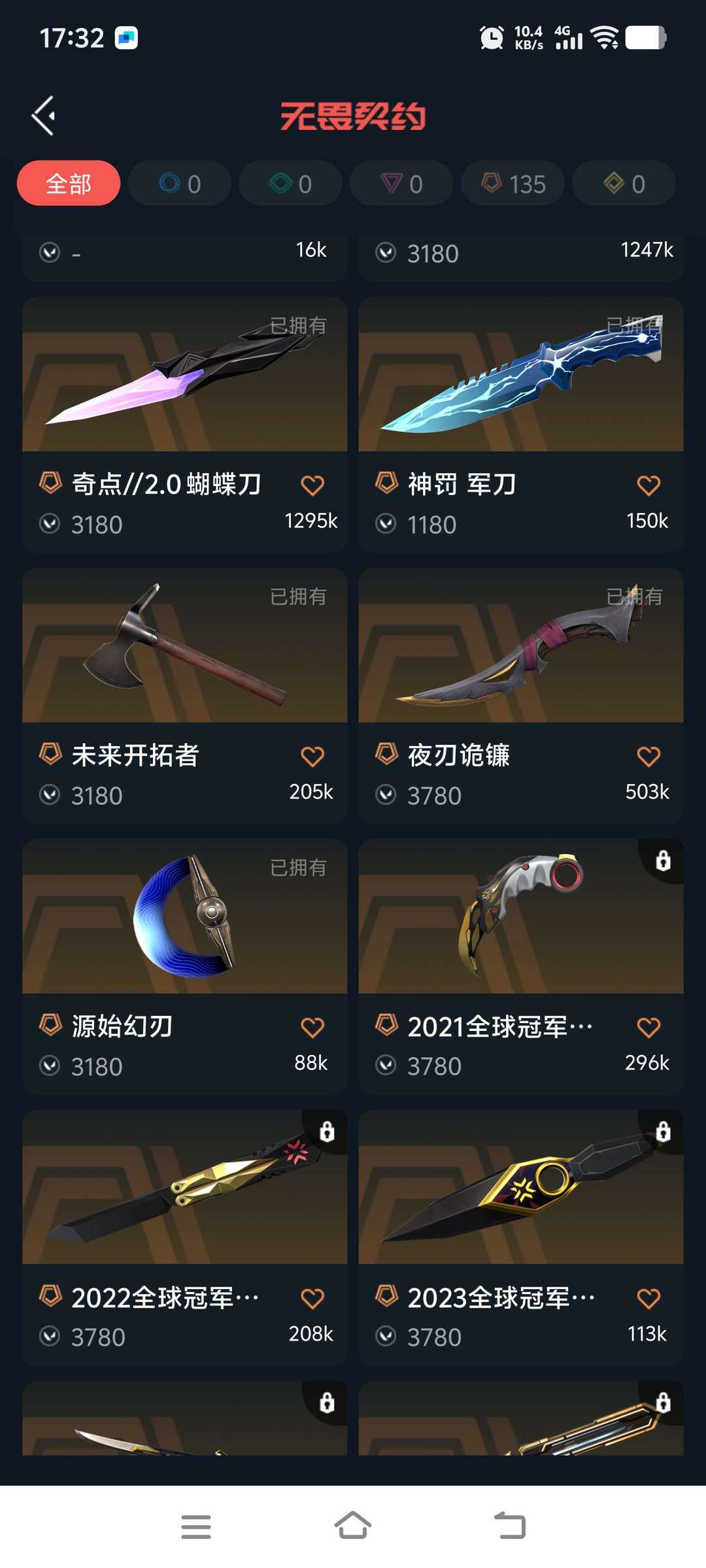Toggle the heart on 夜刃诡镰
The height and width of the screenshot is (1568, 706).
[x=648, y=755]
